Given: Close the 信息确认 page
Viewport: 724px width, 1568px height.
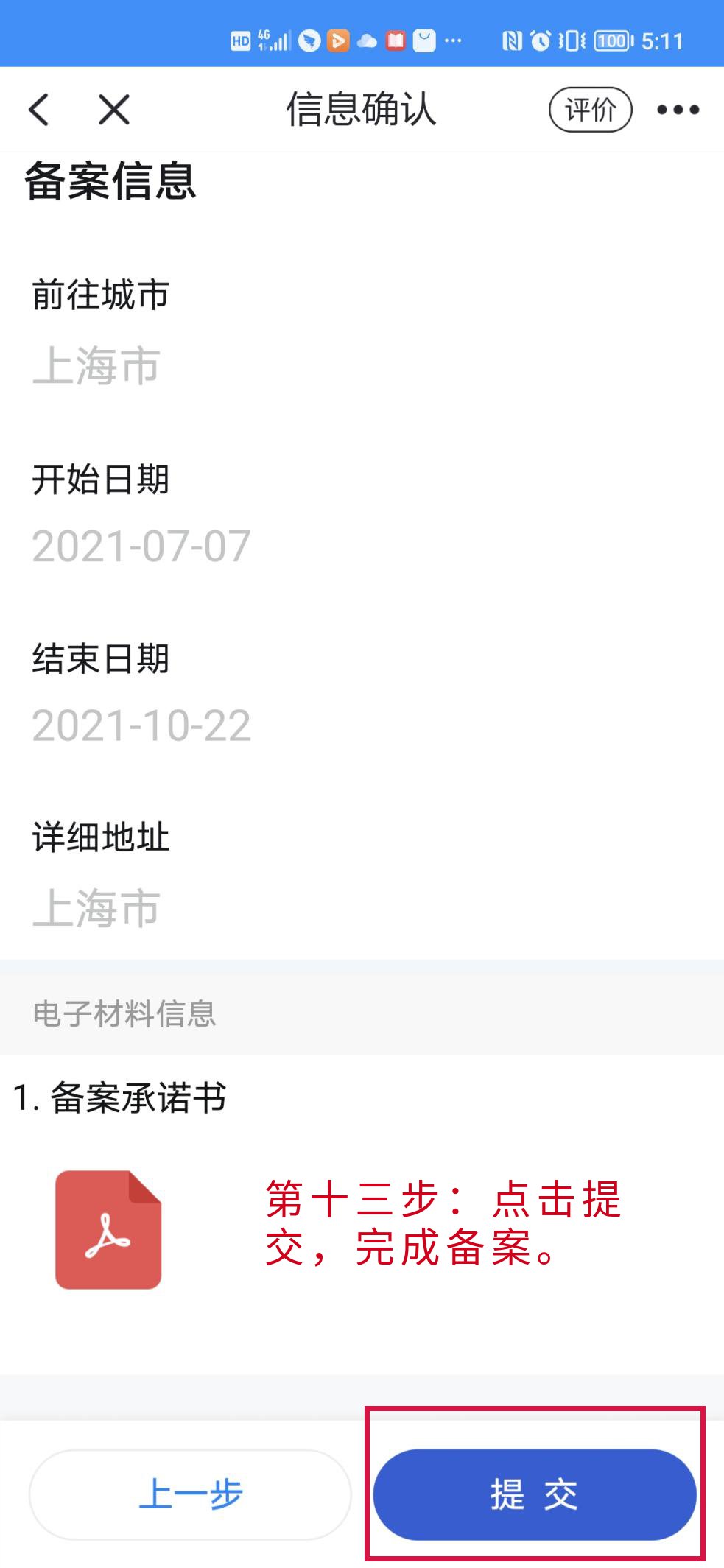Looking at the screenshot, I should tap(114, 110).
